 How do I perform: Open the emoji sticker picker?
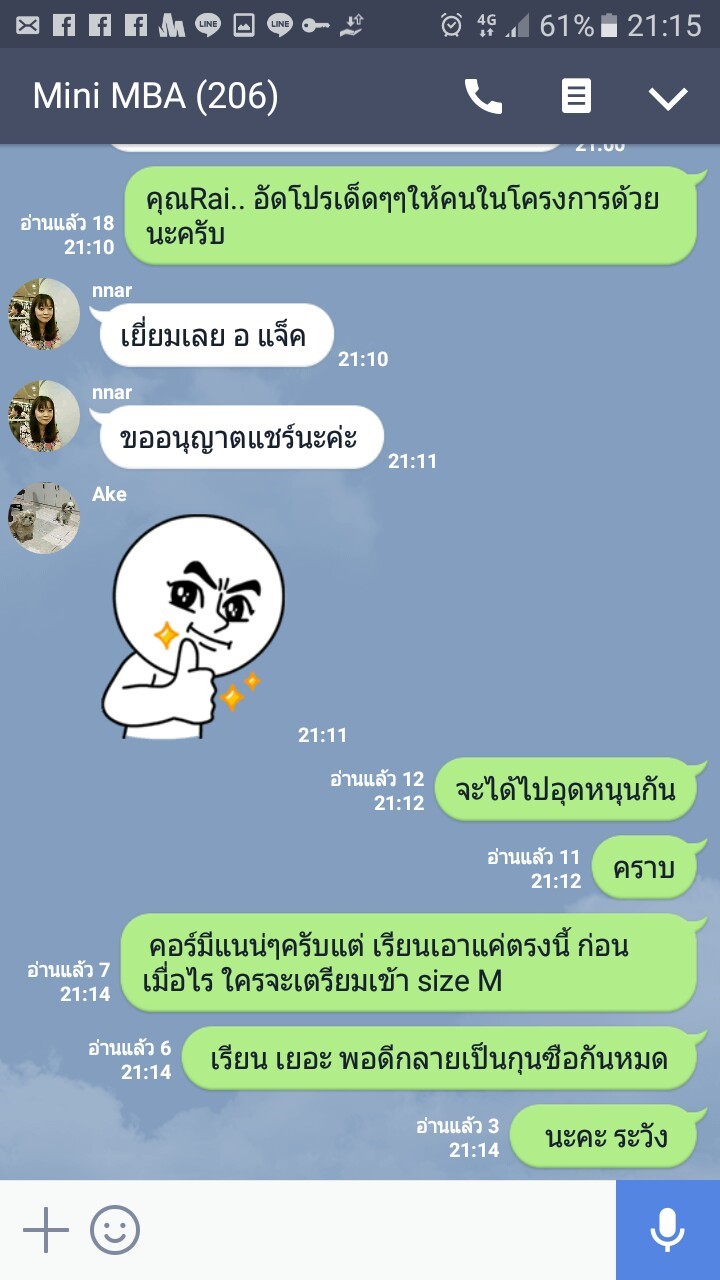click(115, 1230)
